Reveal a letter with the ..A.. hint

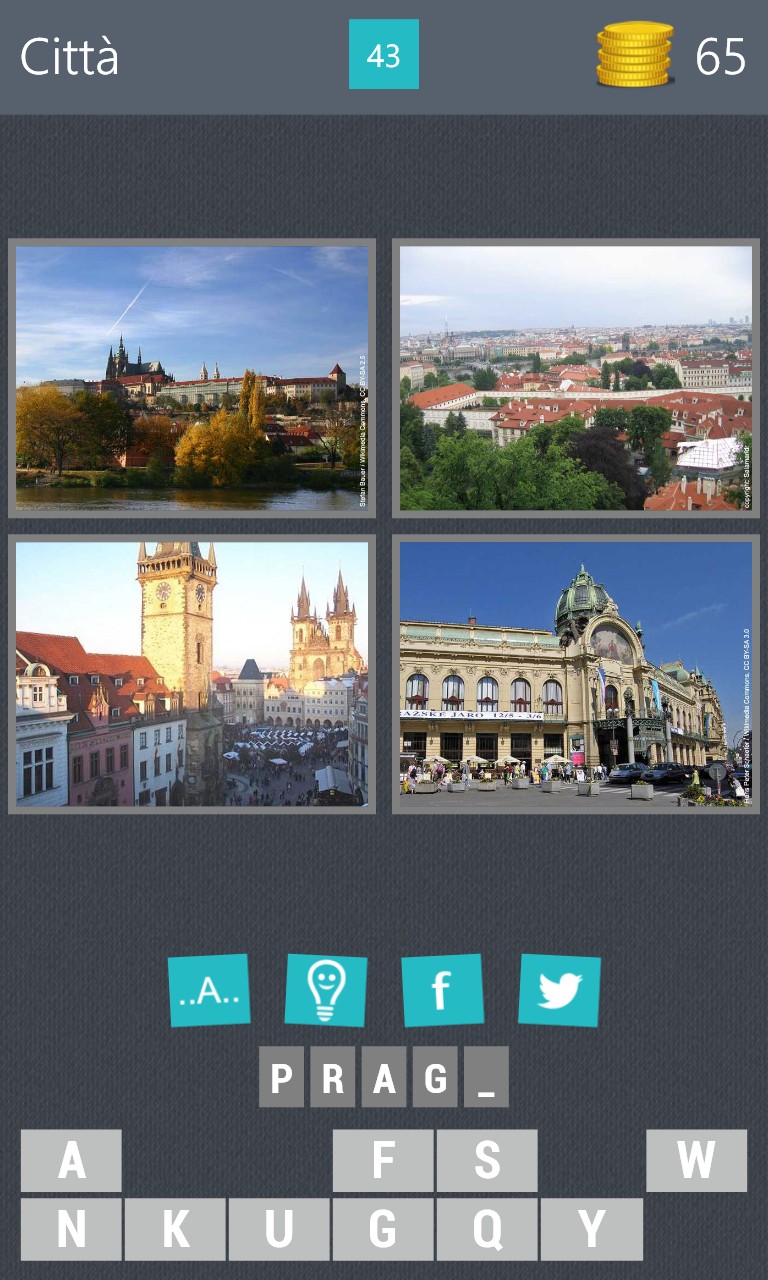click(209, 990)
